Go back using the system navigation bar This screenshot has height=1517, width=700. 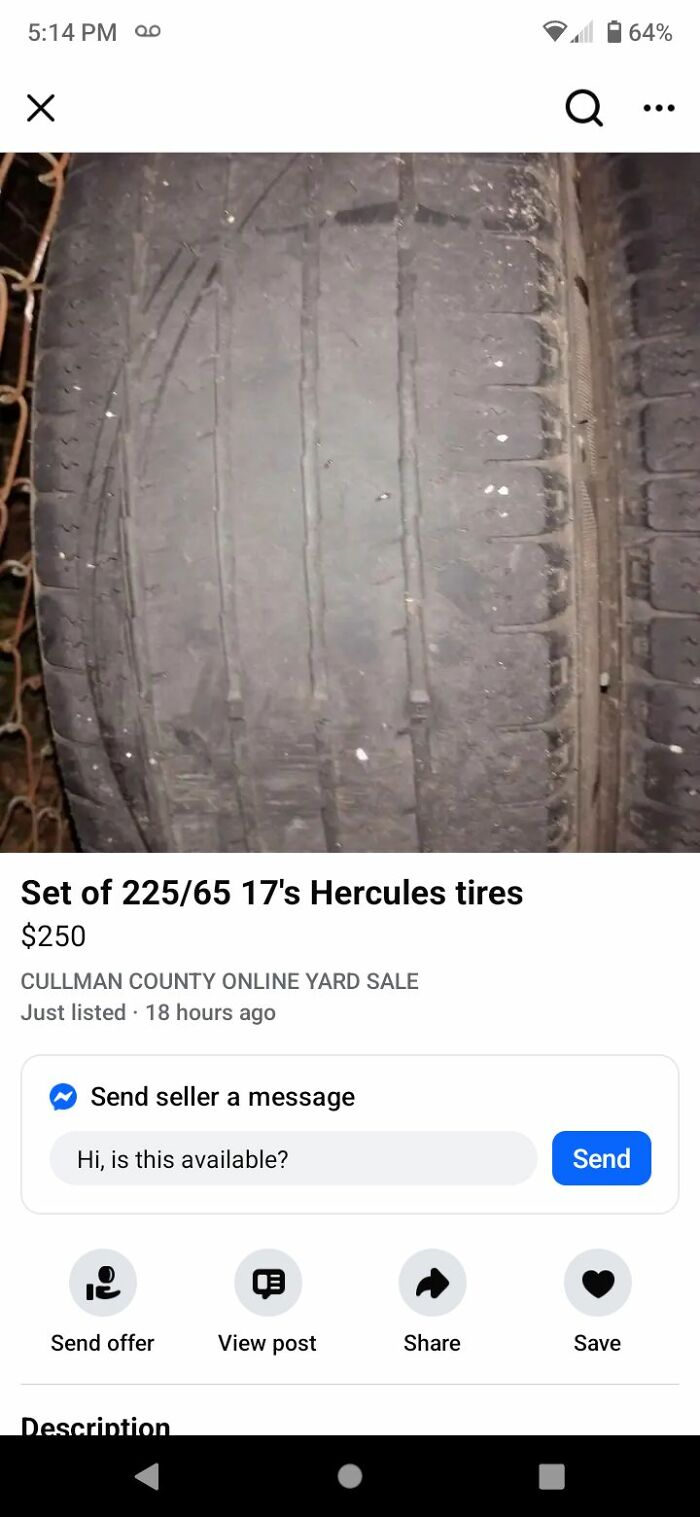[147, 1476]
